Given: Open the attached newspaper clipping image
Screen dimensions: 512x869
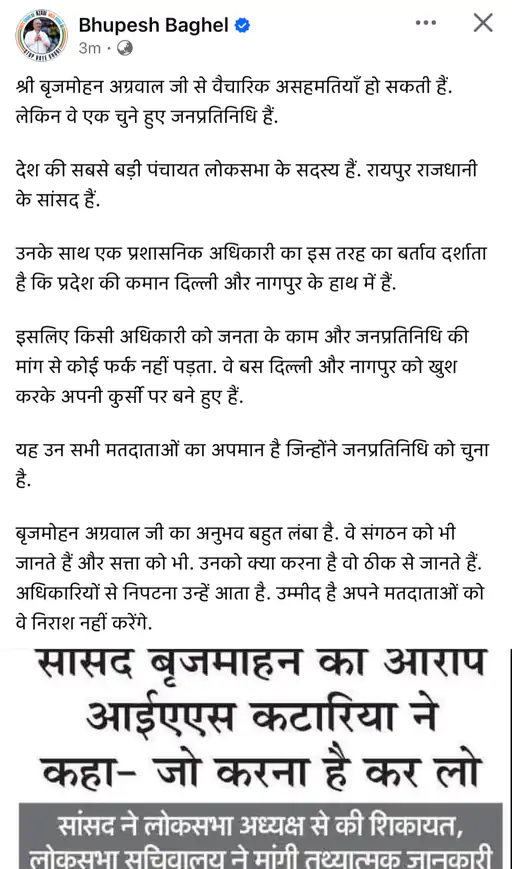Looking at the screenshot, I should point(256,758).
